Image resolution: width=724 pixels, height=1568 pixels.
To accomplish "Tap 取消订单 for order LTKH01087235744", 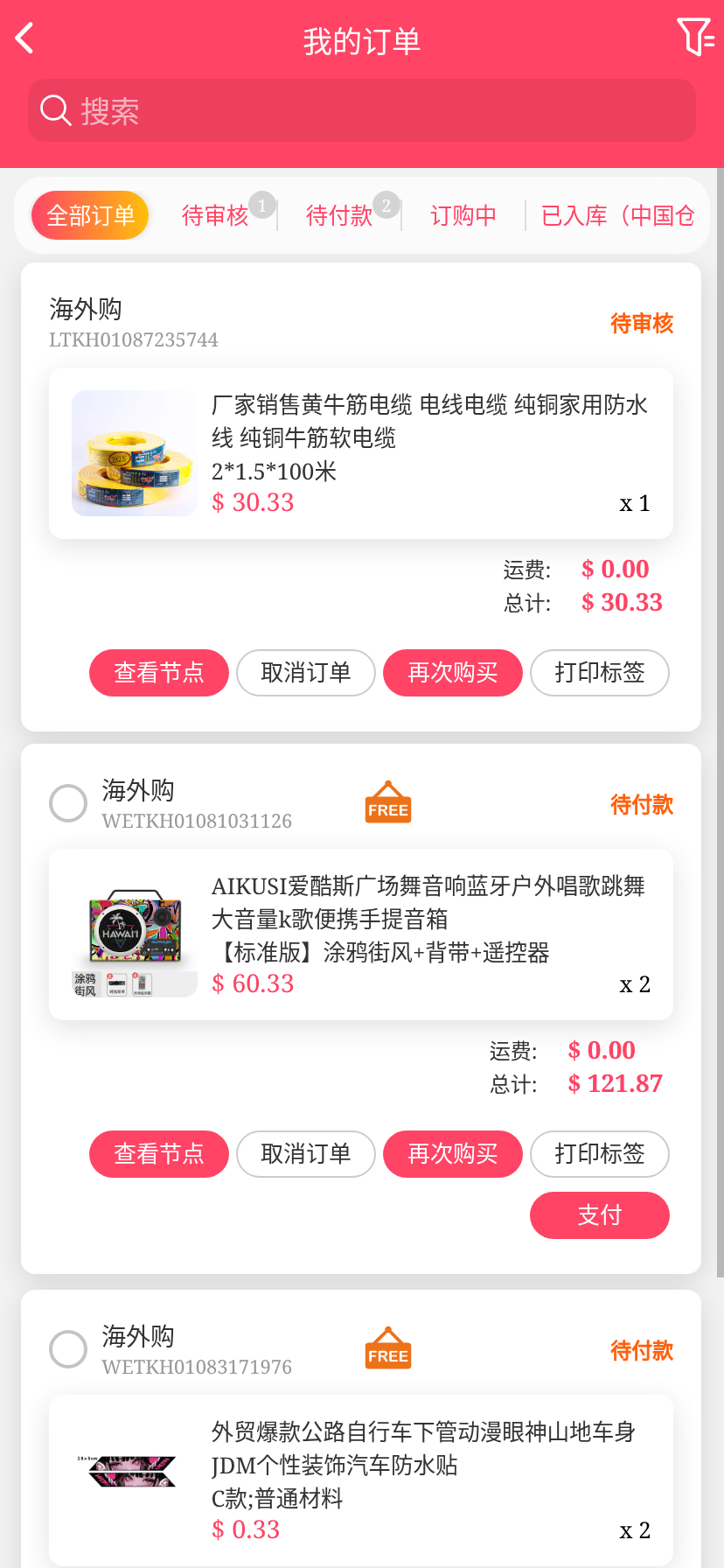I will [305, 673].
